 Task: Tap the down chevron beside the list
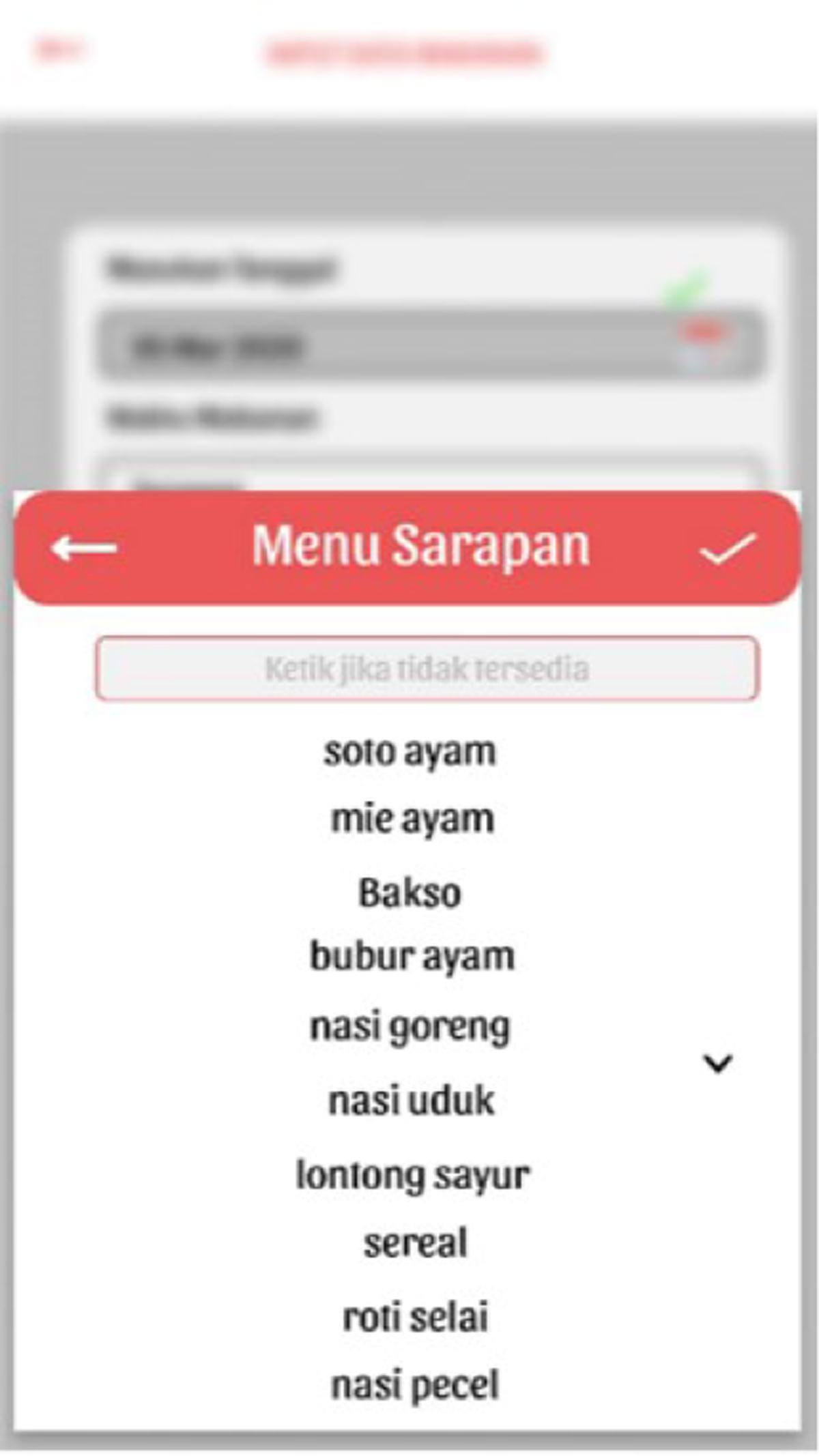717,1063
